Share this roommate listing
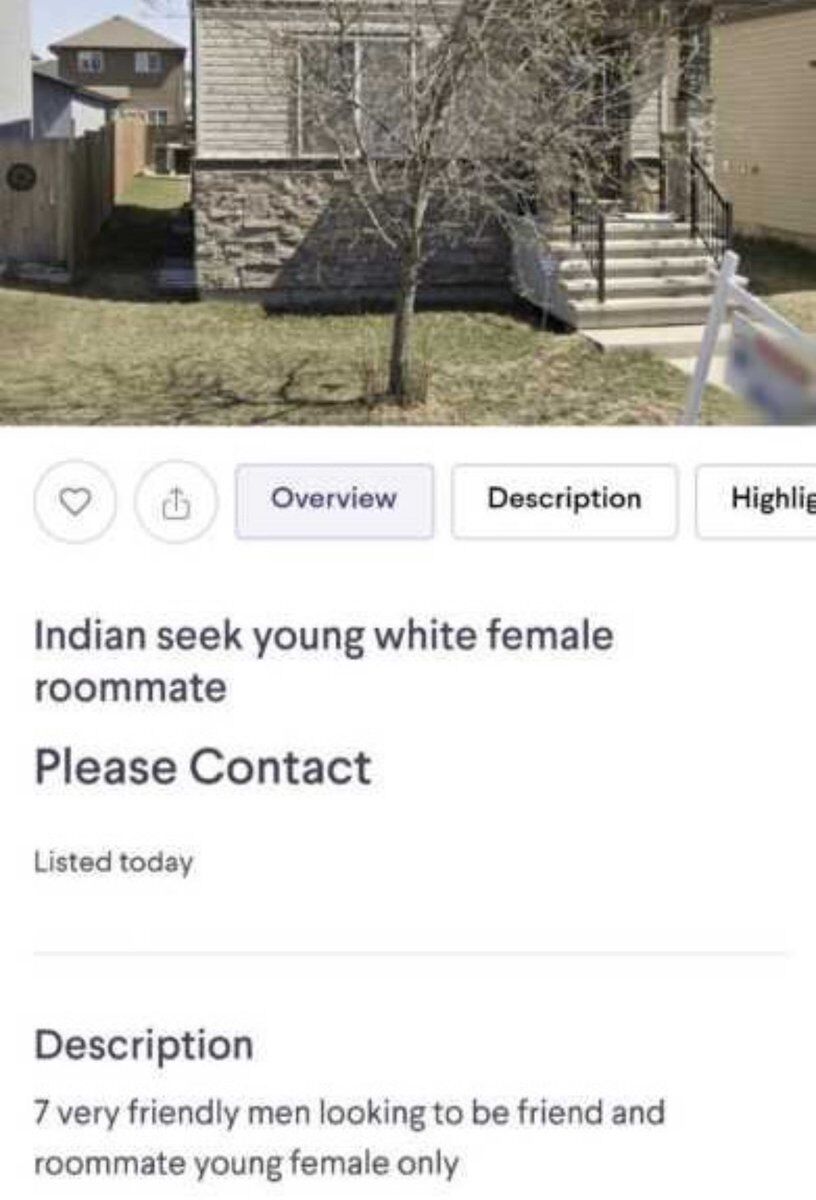The height and width of the screenshot is (1200, 816). click(x=175, y=502)
